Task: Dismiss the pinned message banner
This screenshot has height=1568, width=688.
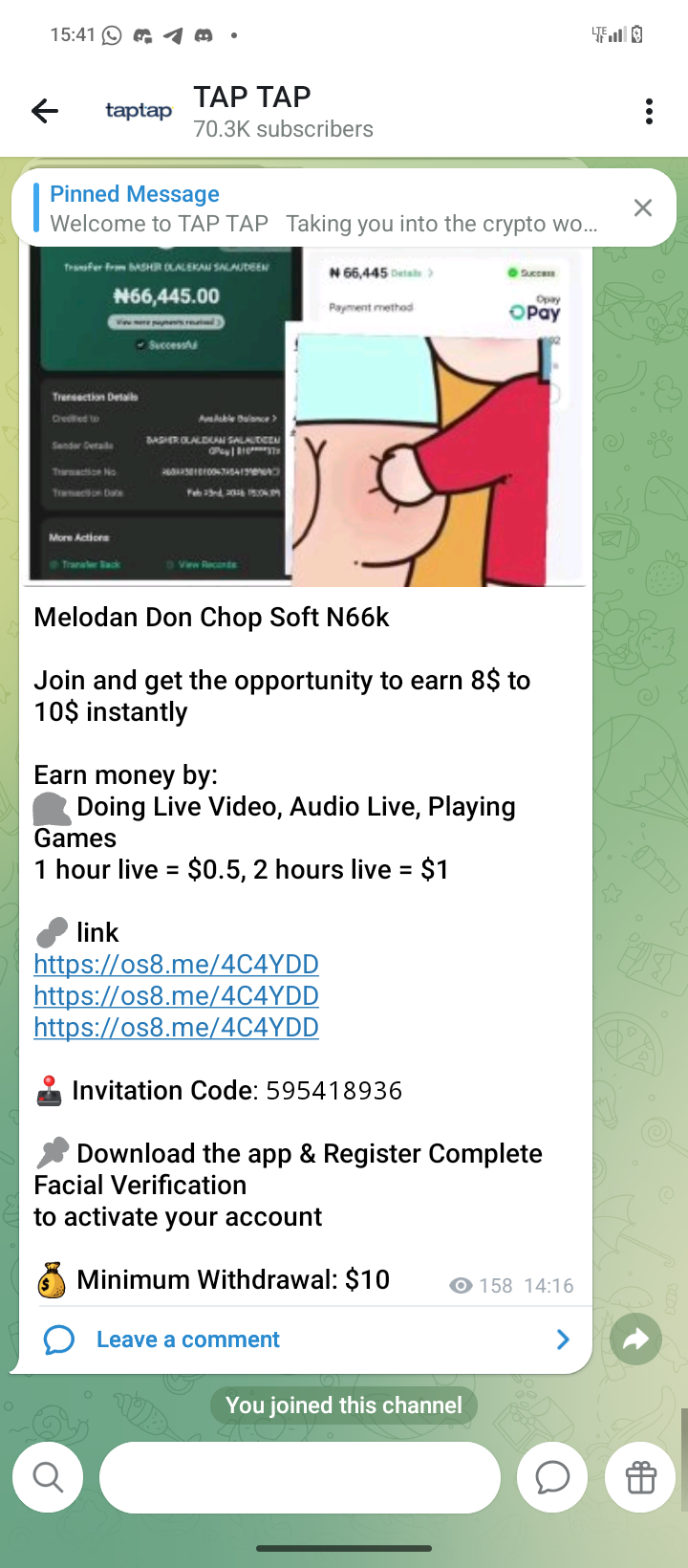Action: tap(643, 207)
